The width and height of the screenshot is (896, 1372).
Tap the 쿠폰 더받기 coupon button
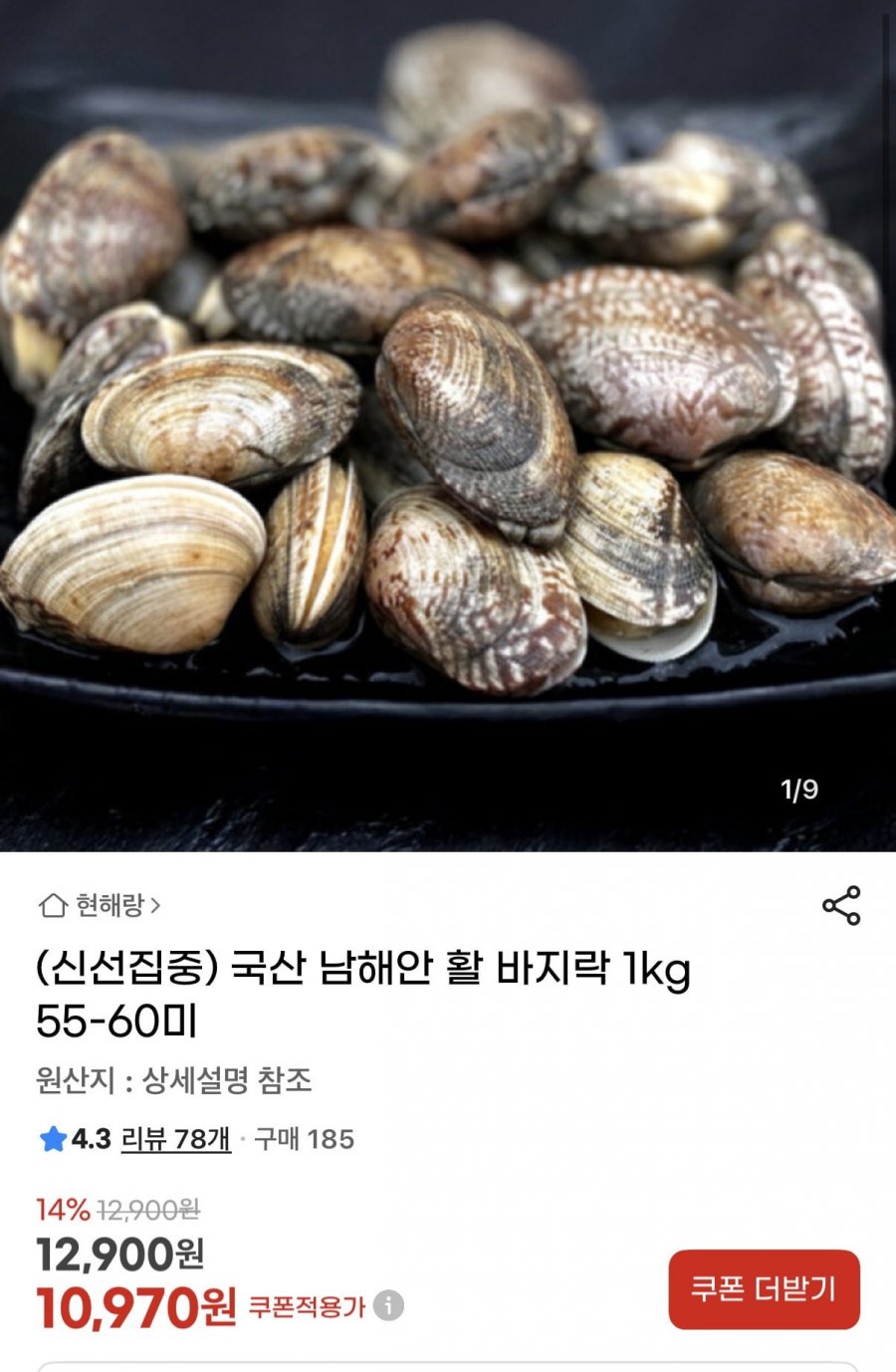764,1289
